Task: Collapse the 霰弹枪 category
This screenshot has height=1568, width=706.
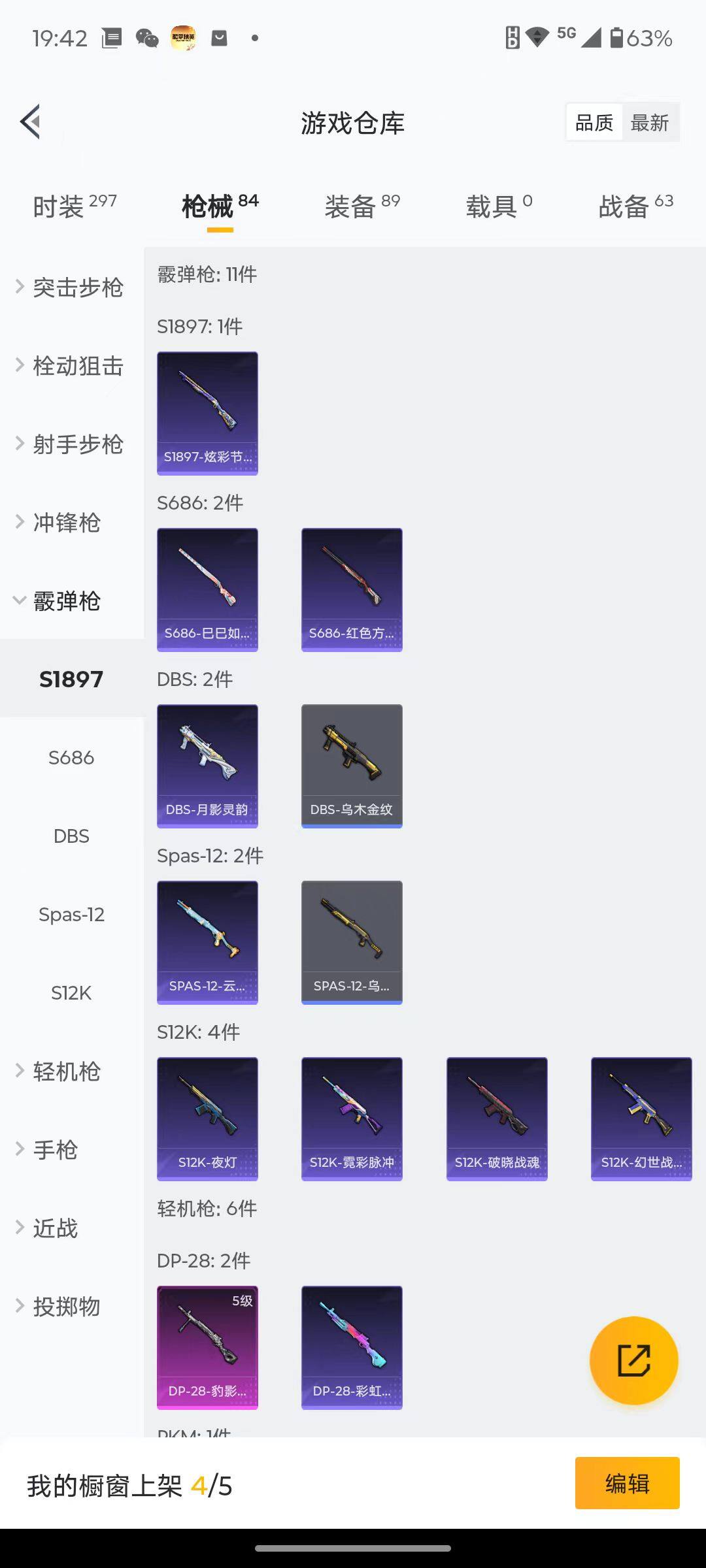Action: [60, 601]
